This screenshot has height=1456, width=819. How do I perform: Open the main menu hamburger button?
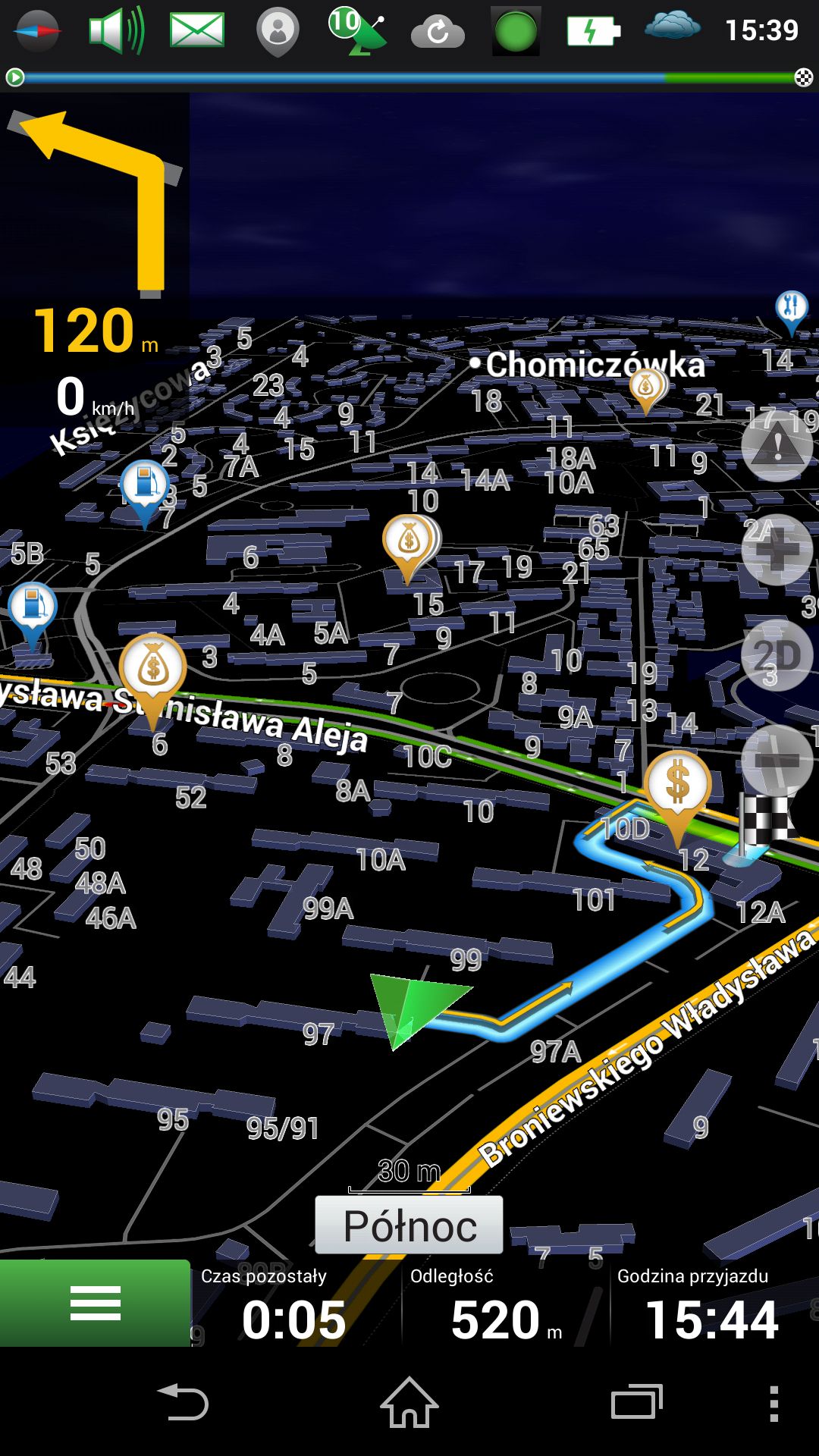pos(95,1303)
